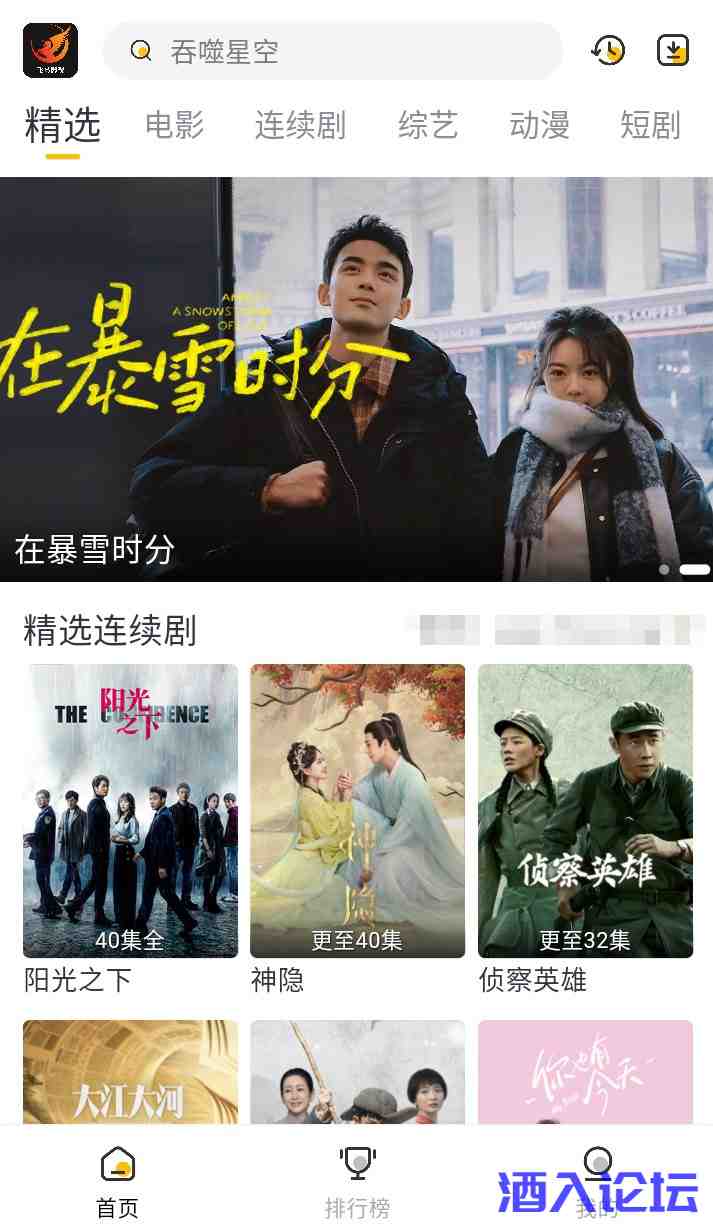713x1227 pixels.
Task: Select the 精选 tab
Action: click(63, 126)
